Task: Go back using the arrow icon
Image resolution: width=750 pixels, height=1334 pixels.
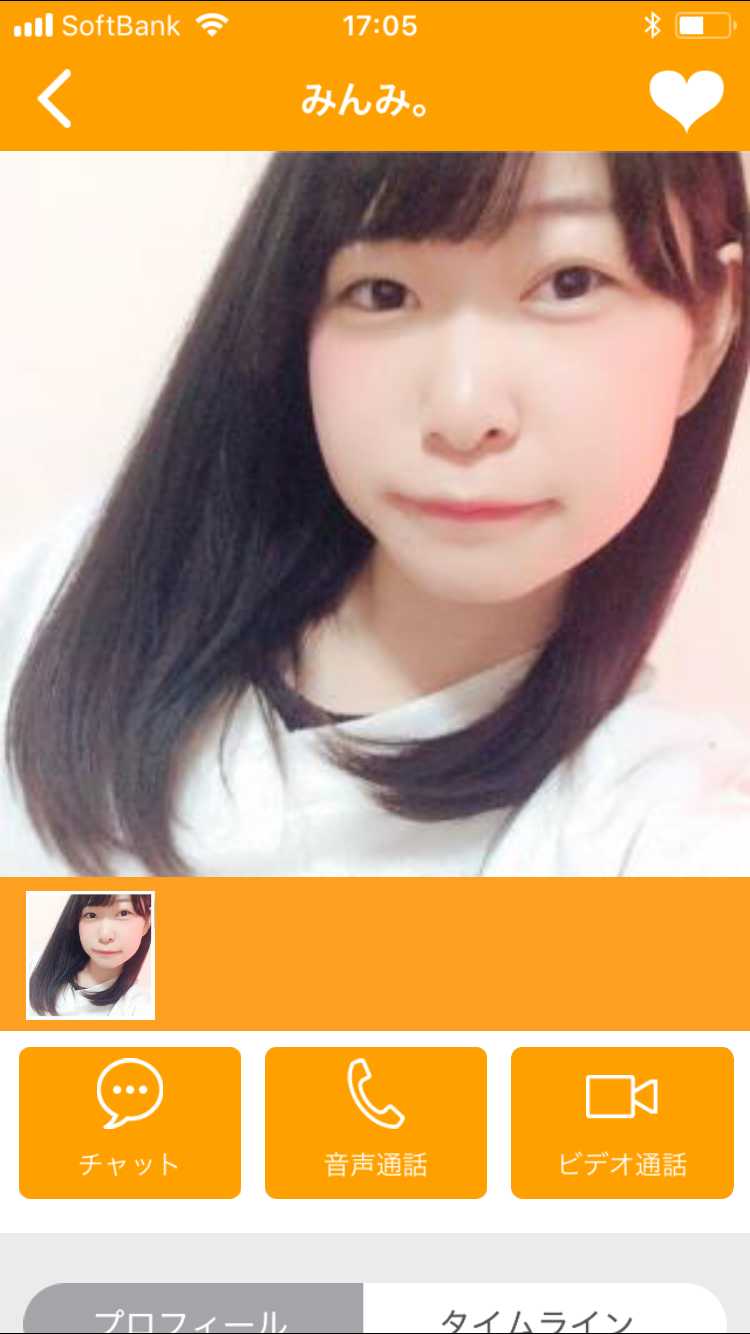Action: (55, 99)
